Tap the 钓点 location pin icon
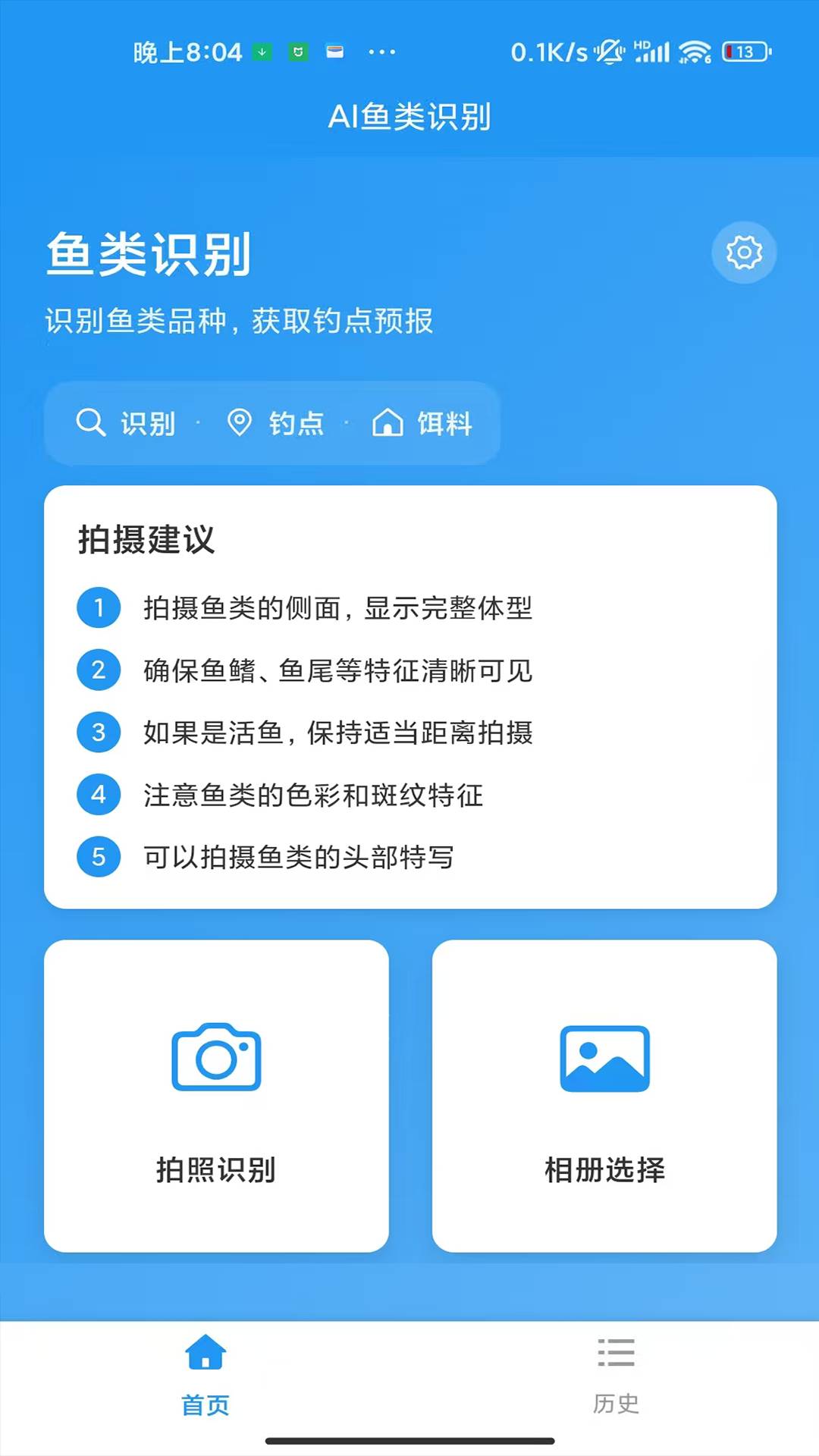Viewport: 819px width, 1456px height. point(240,423)
